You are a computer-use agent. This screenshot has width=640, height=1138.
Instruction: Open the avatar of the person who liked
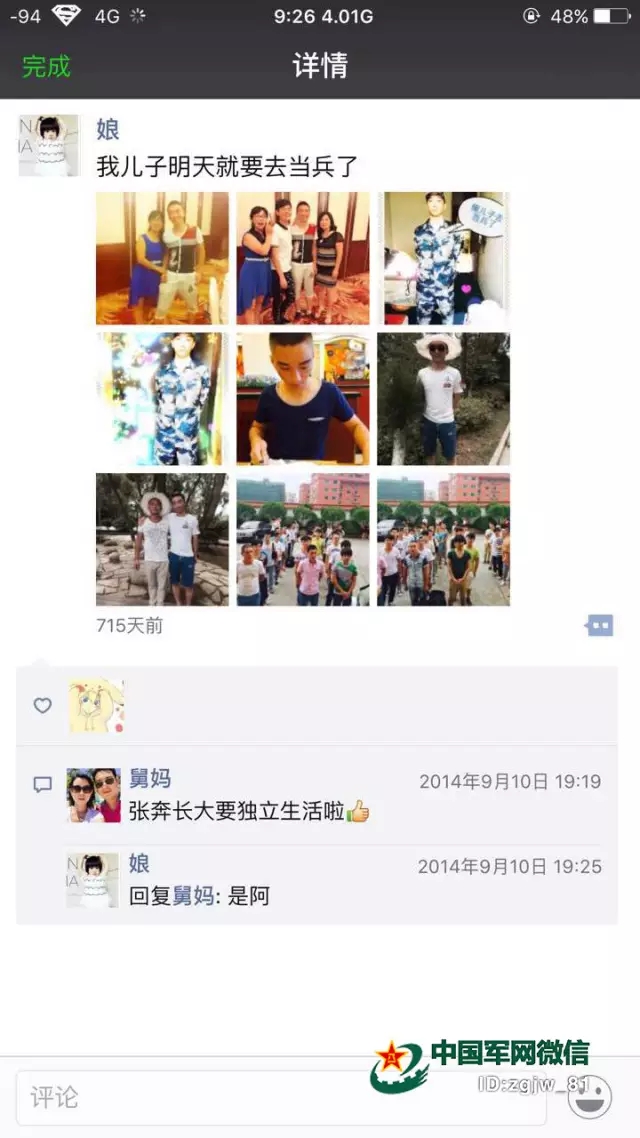[97, 705]
